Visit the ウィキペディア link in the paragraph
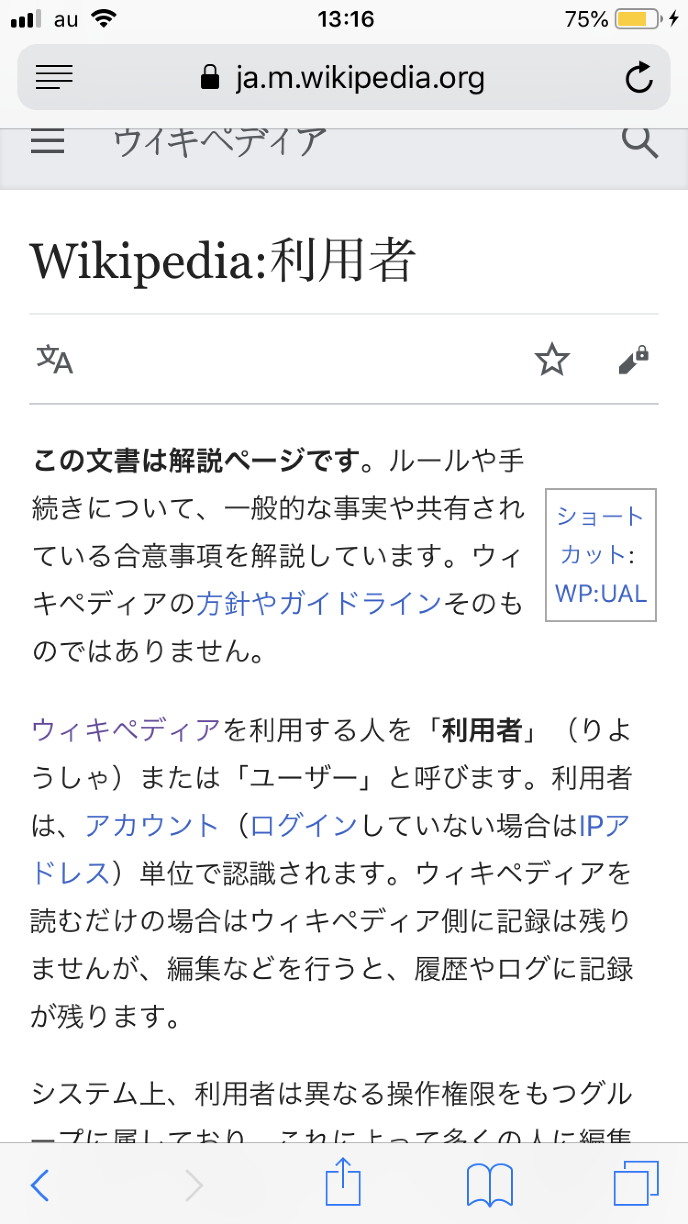 pyautogui.click(x=126, y=730)
